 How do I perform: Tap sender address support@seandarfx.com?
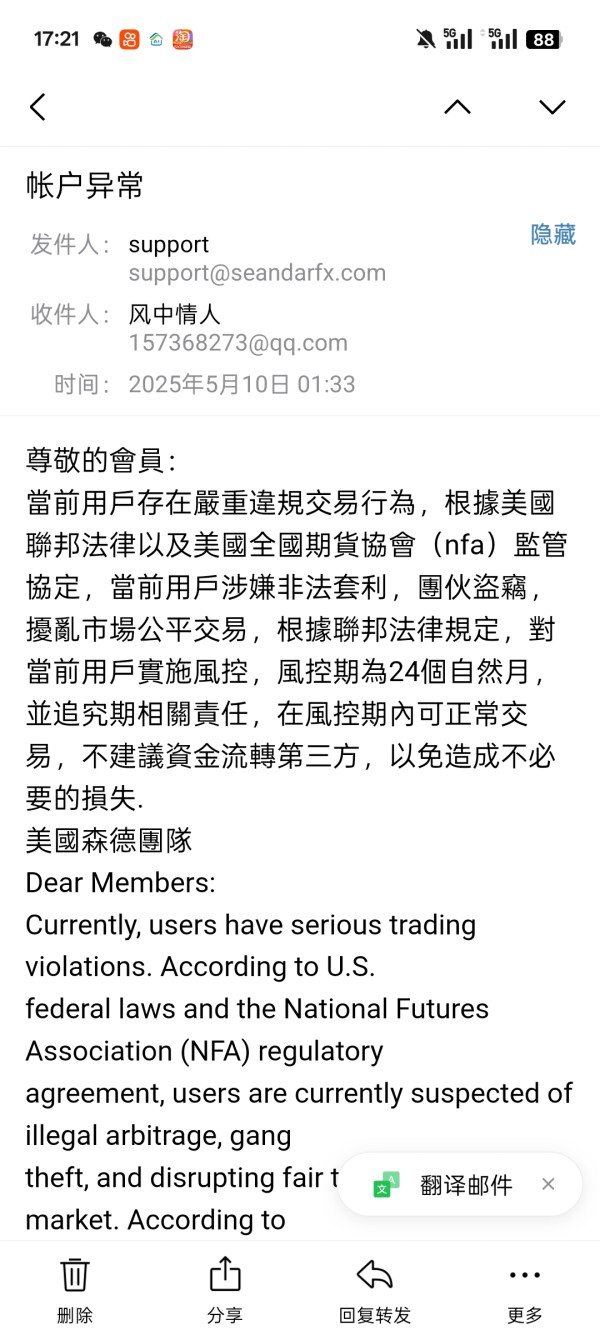click(x=257, y=273)
